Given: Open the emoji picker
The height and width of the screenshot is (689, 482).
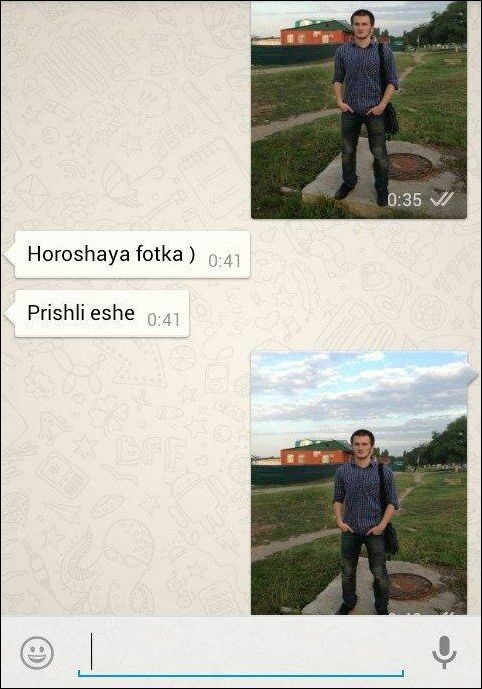Looking at the screenshot, I should point(37,653).
